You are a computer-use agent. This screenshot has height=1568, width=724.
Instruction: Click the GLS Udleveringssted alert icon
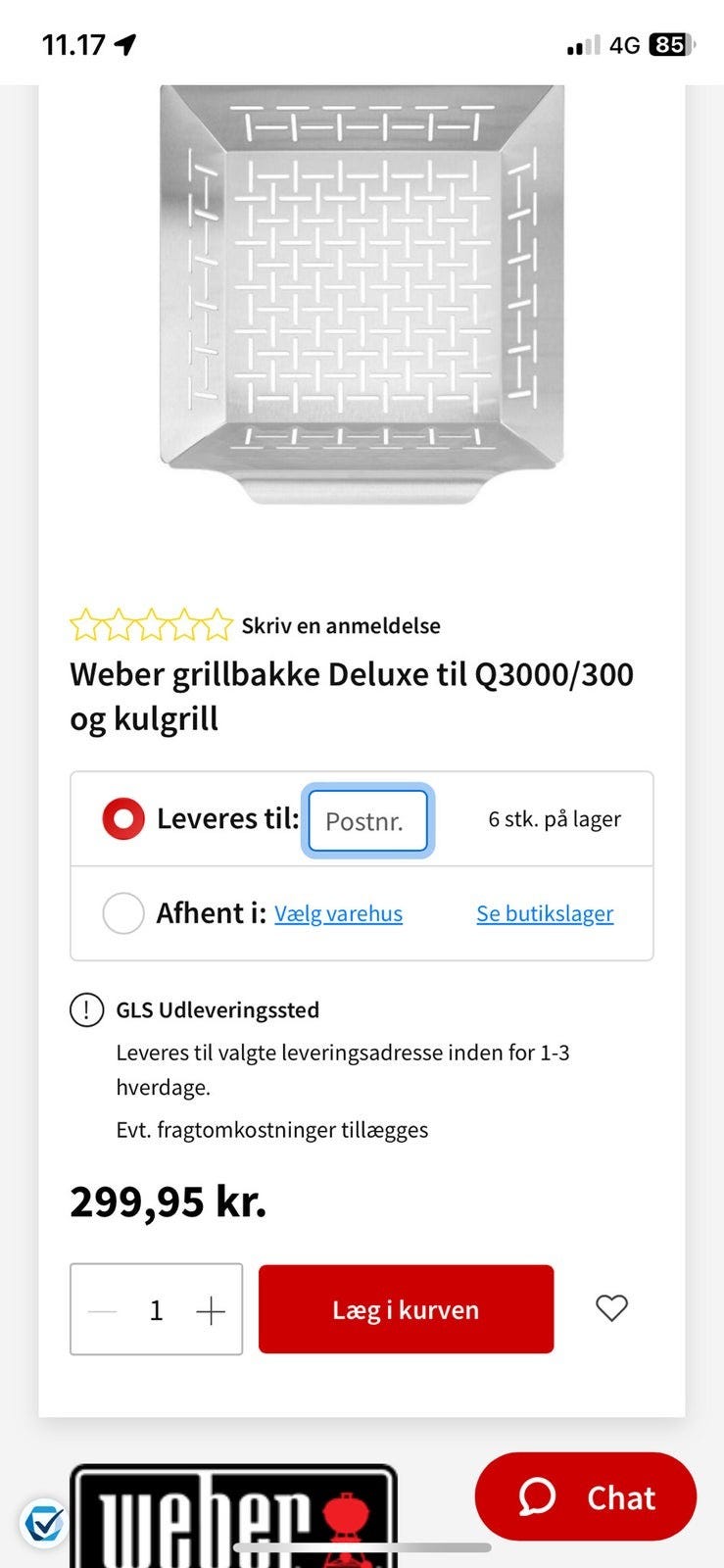click(x=86, y=1009)
